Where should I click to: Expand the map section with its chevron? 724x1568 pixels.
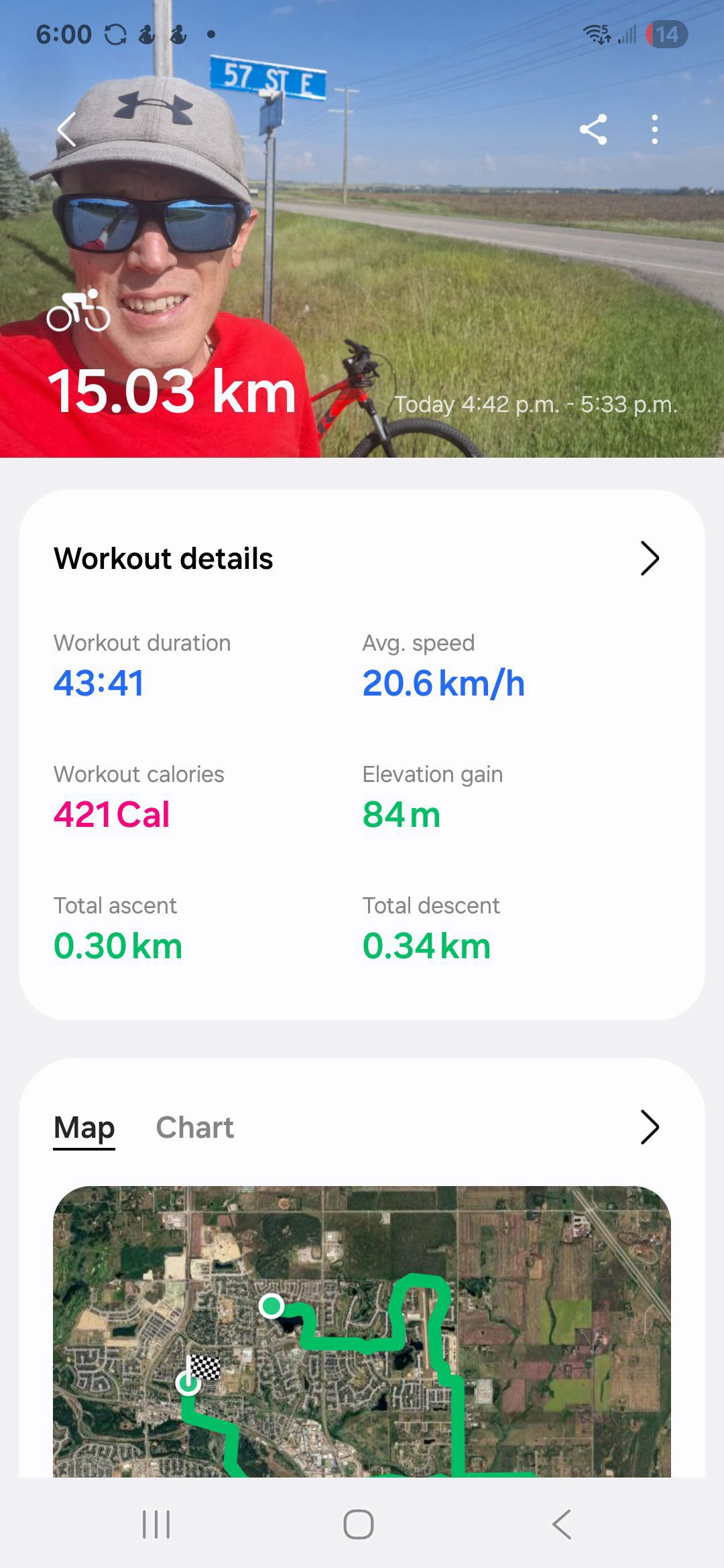650,1127
